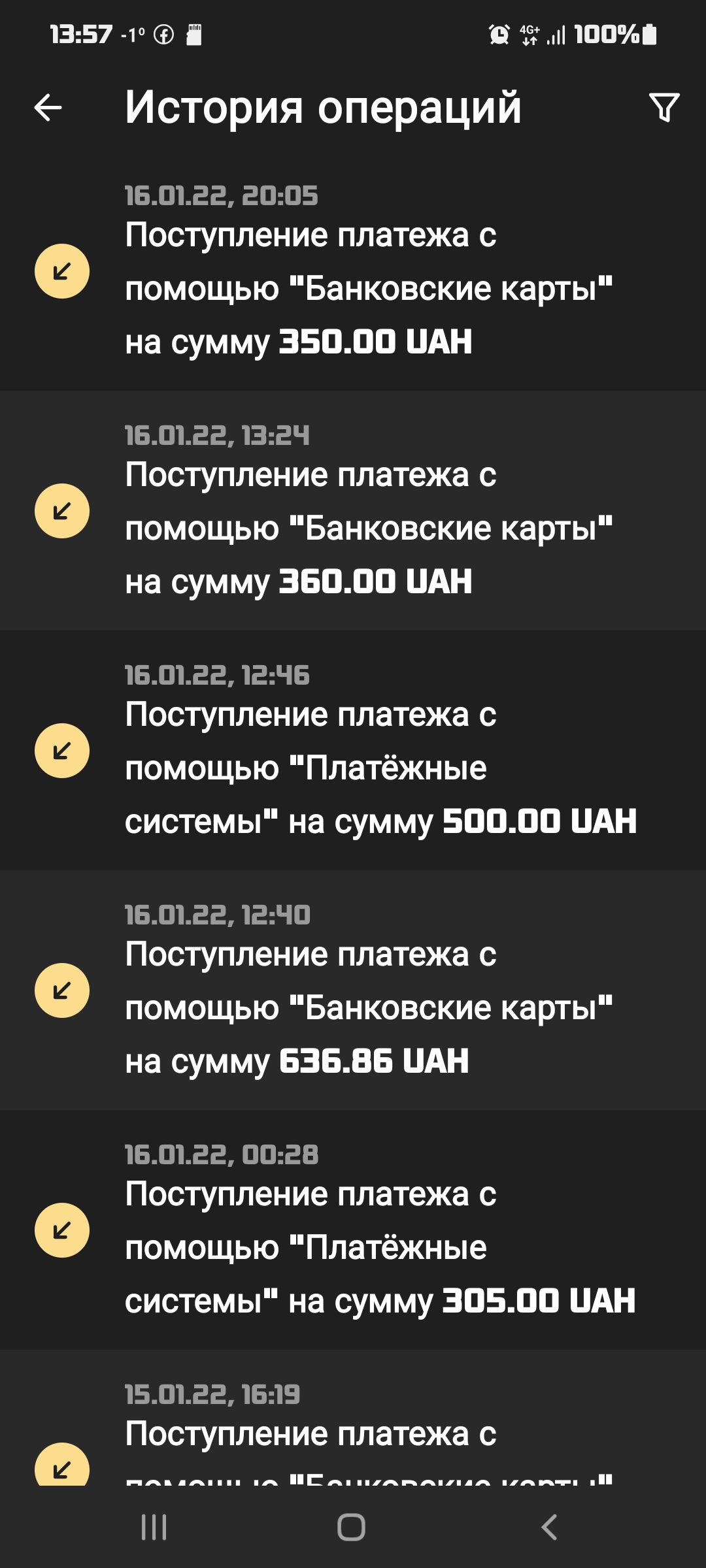Image resolution: width=706 pixels, height=1568 pixels.
Task: Tap the system home button
Action: point(351,1527)
